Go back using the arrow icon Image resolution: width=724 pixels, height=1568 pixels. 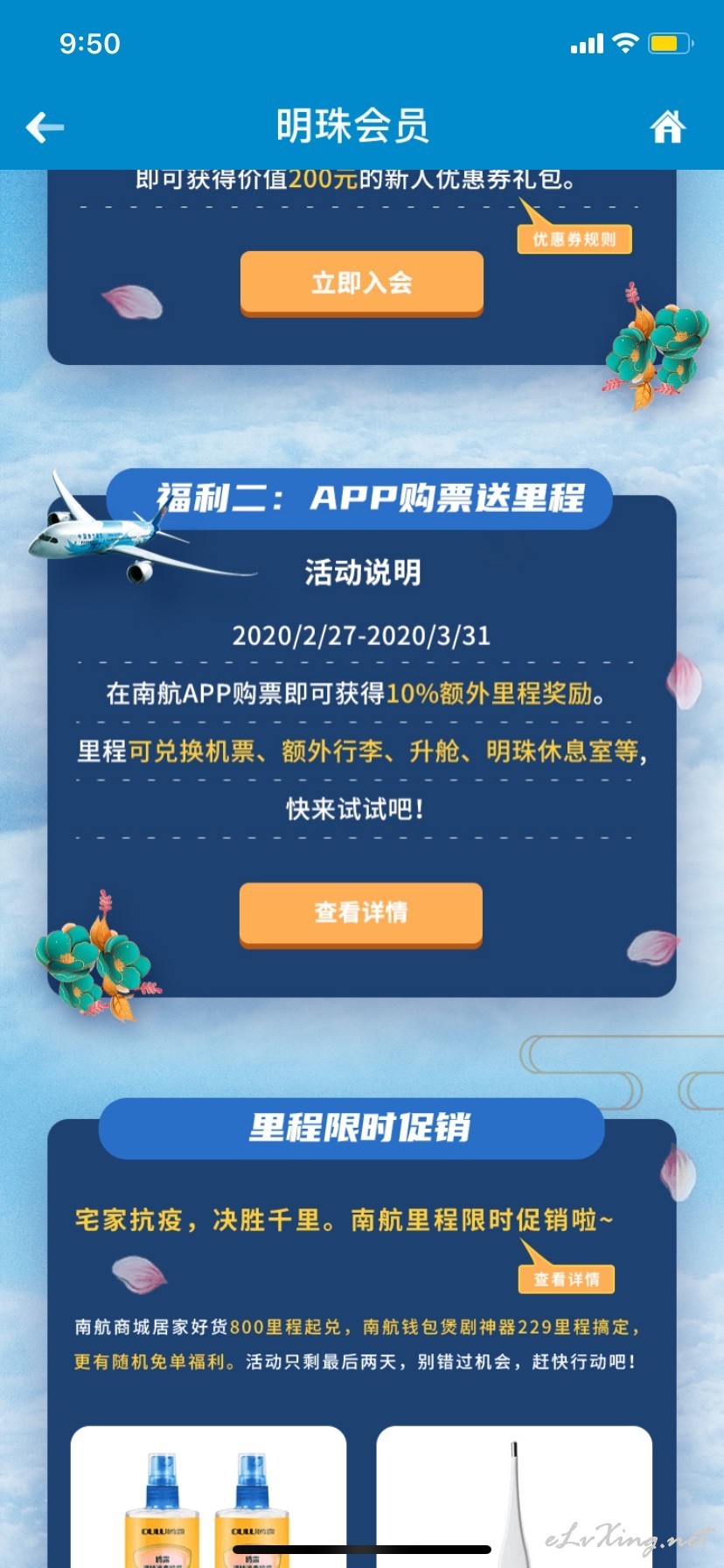45,128
